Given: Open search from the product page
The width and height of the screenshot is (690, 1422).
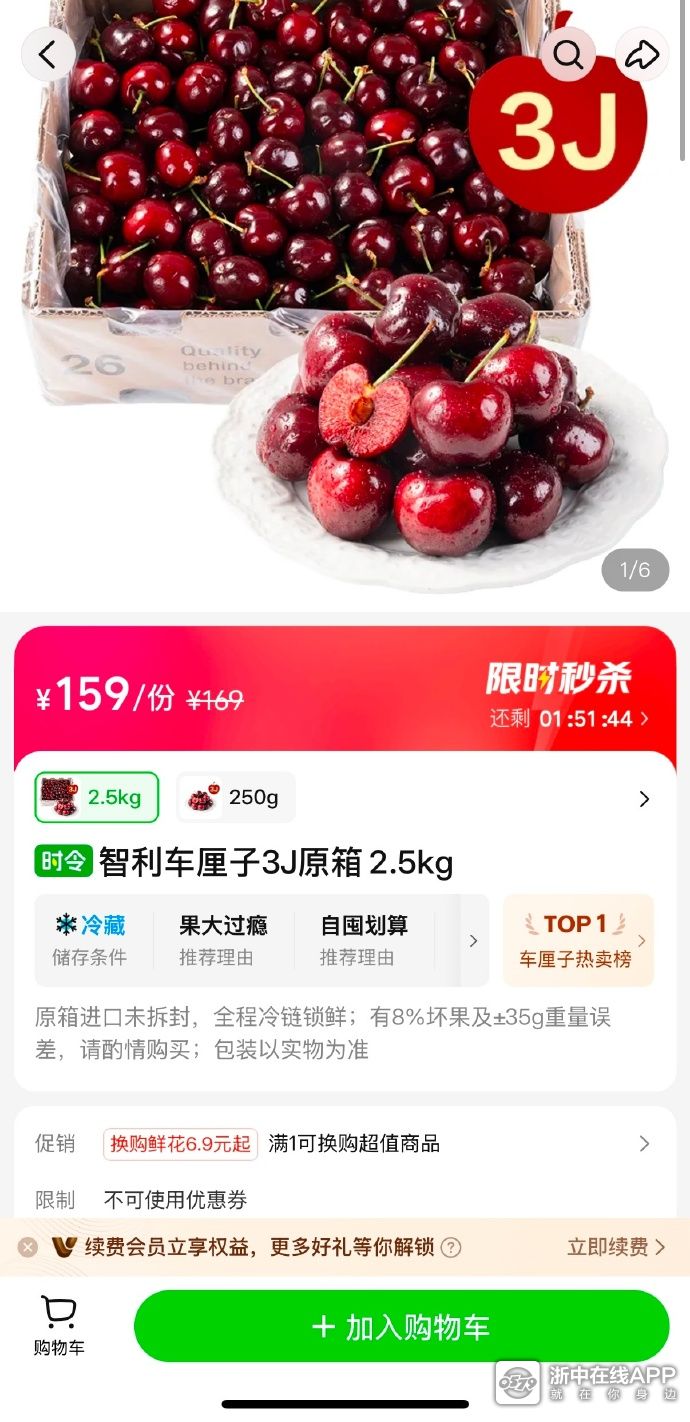Looking at the screenshot, I should (568, 54).
